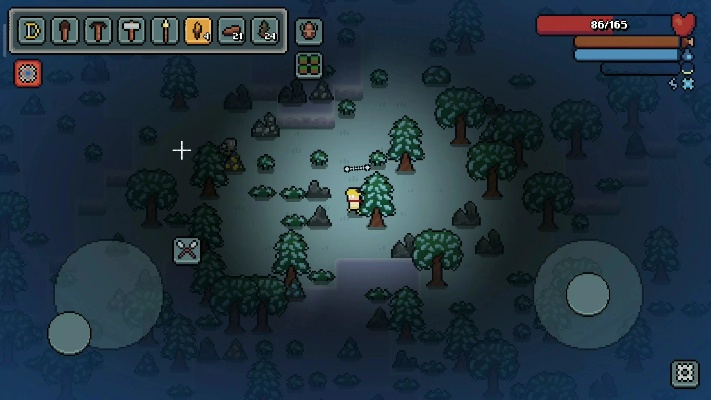Screen dimensions: 711x400
Task: Tap the small round button near the left joystick
Action: click(69, 333)
